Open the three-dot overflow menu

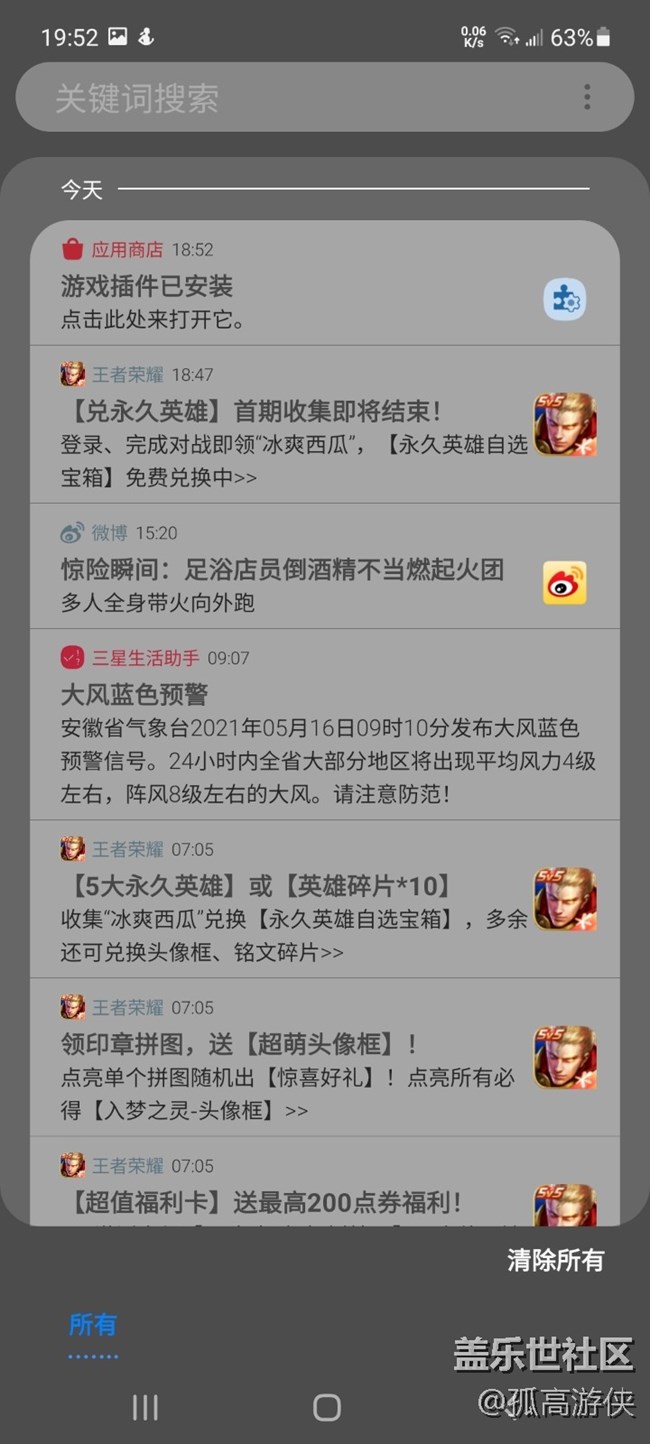(587, 97)
